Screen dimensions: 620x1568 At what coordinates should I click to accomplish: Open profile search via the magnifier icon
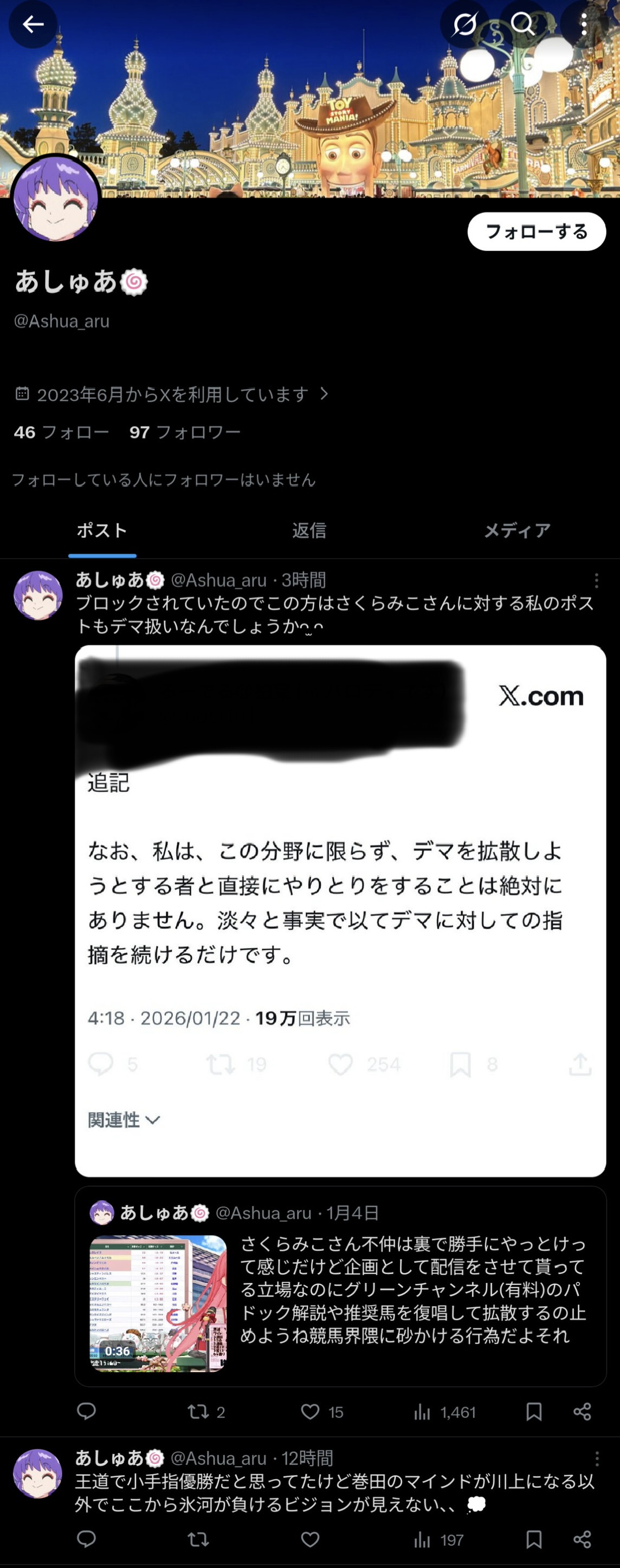click(522, 24)
